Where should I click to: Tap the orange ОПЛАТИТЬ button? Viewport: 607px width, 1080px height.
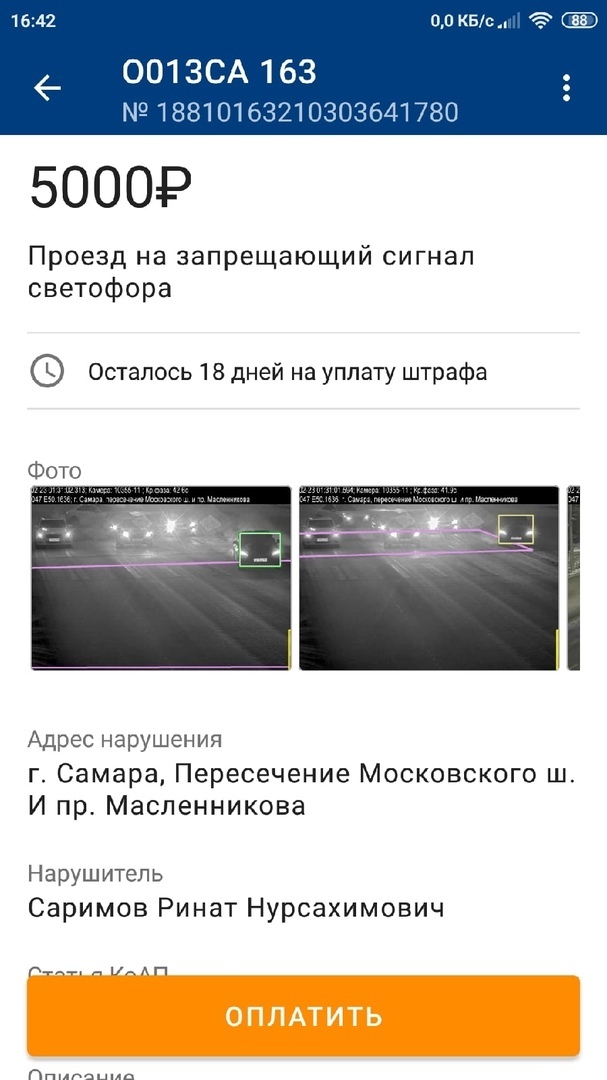[x=303, y=1016]
